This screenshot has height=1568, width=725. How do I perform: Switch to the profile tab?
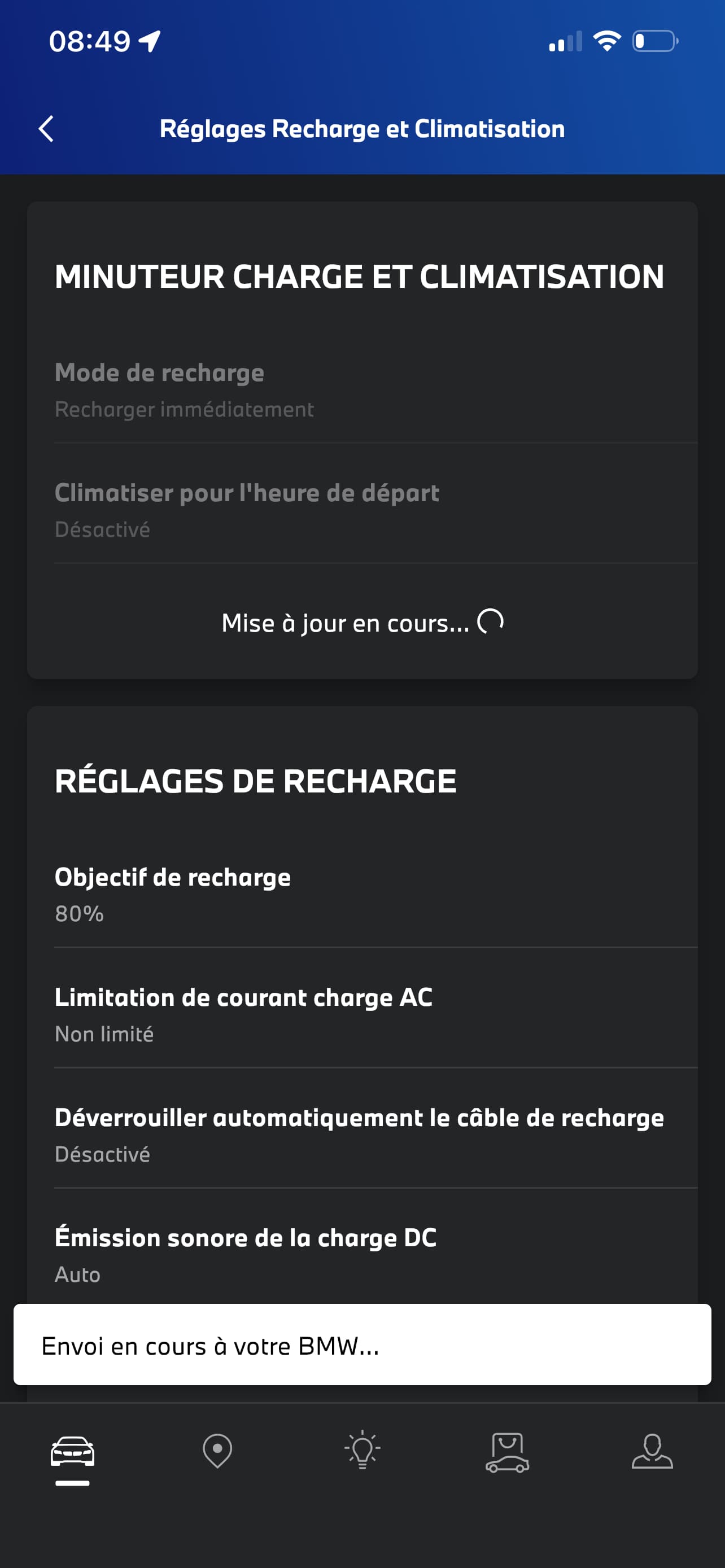(652, 1452)
